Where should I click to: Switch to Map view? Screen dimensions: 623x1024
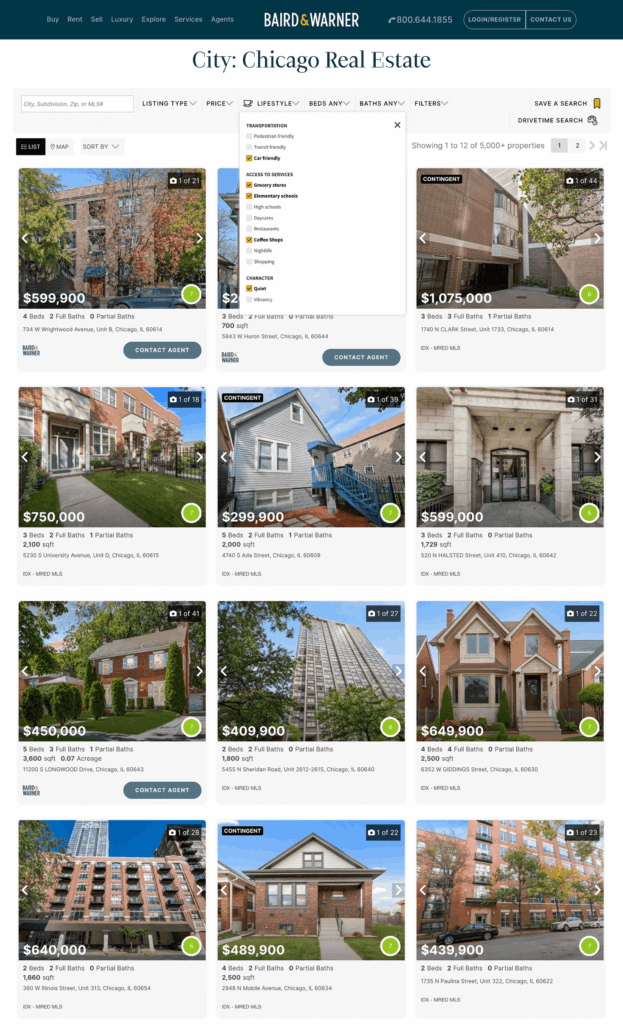pos(60,146)
